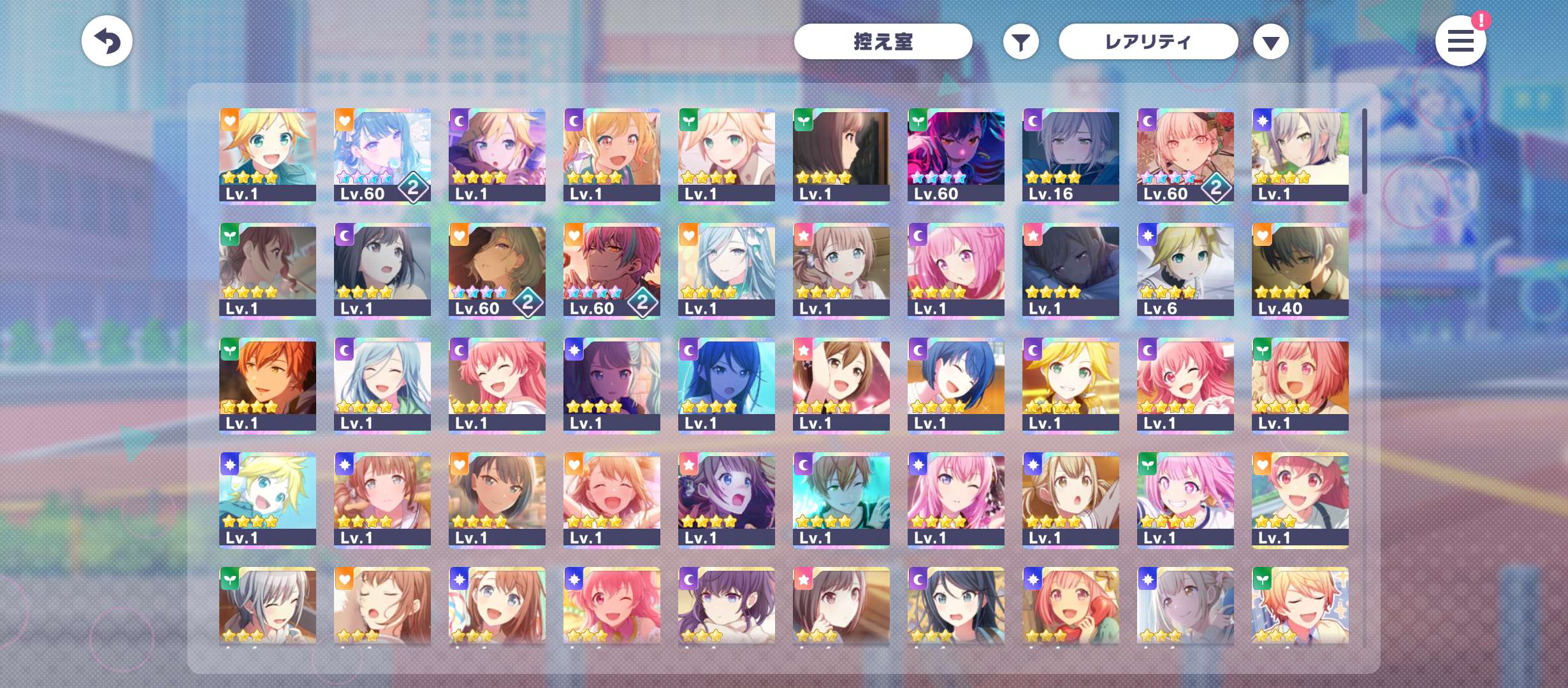Select the Lv.16 card

[1070, 155]
